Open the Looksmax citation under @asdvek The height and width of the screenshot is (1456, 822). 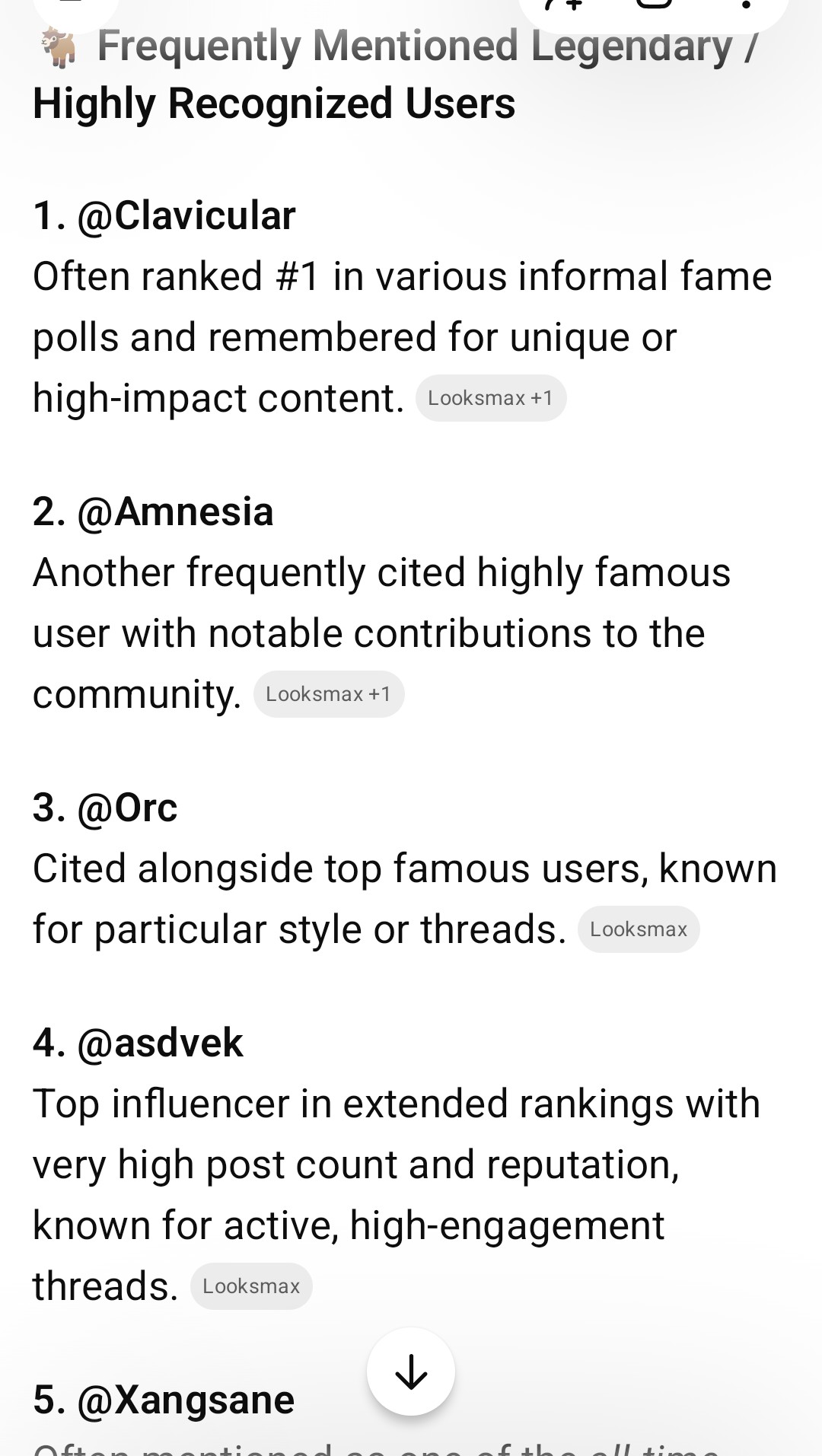[251, 1286]
